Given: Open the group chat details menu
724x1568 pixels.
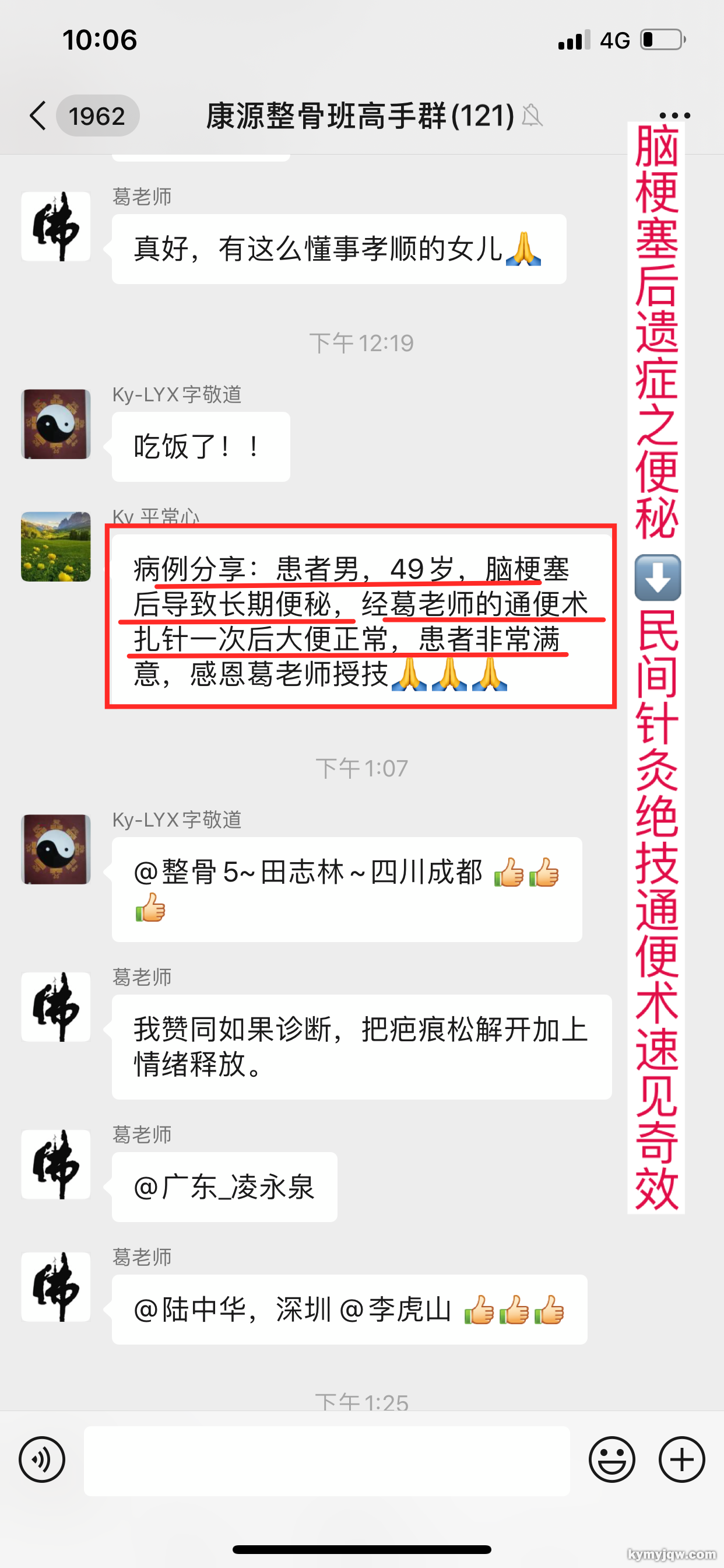Looking at the screenshot, I should click(x=674, y=115).
